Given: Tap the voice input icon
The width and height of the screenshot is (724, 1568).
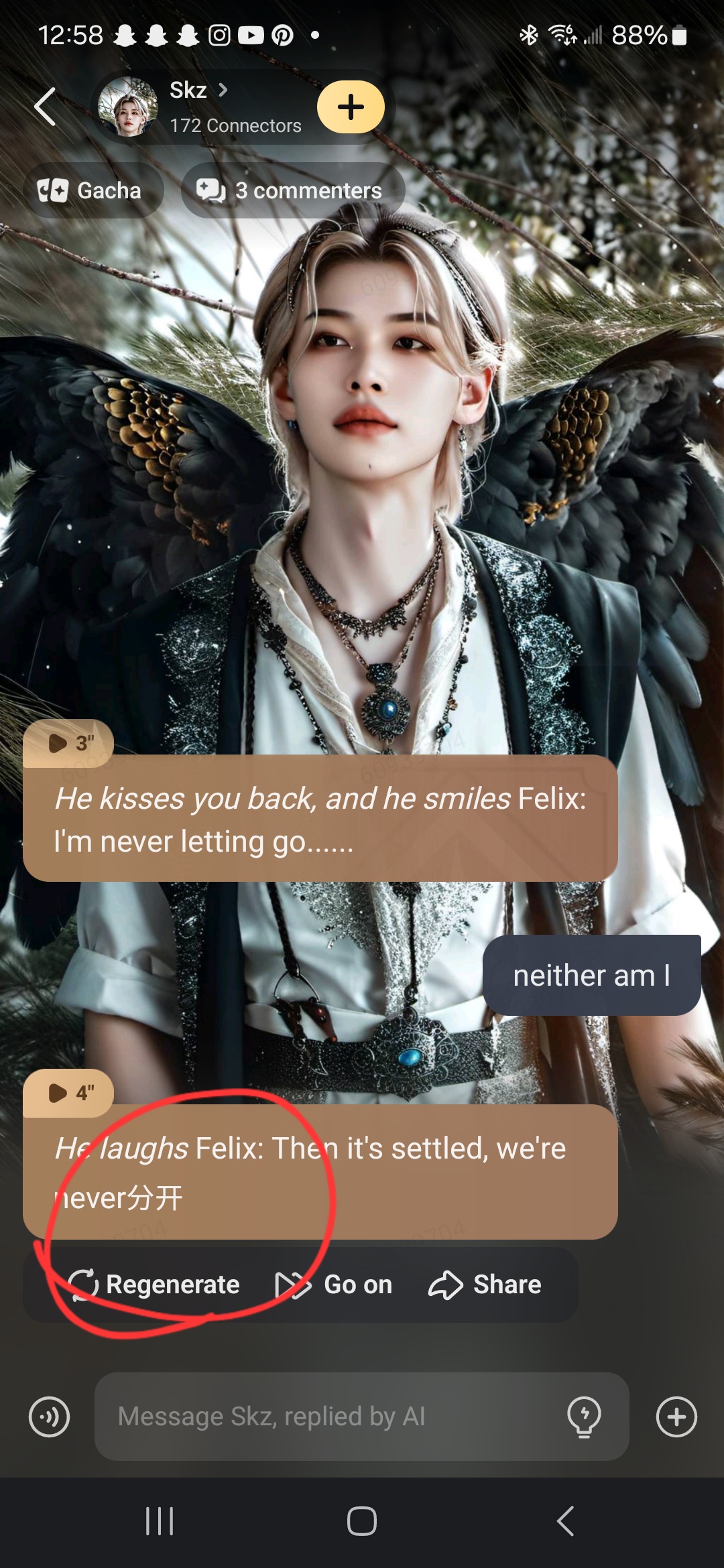Looking at the screenshot, I should [x=50, y=1417].
